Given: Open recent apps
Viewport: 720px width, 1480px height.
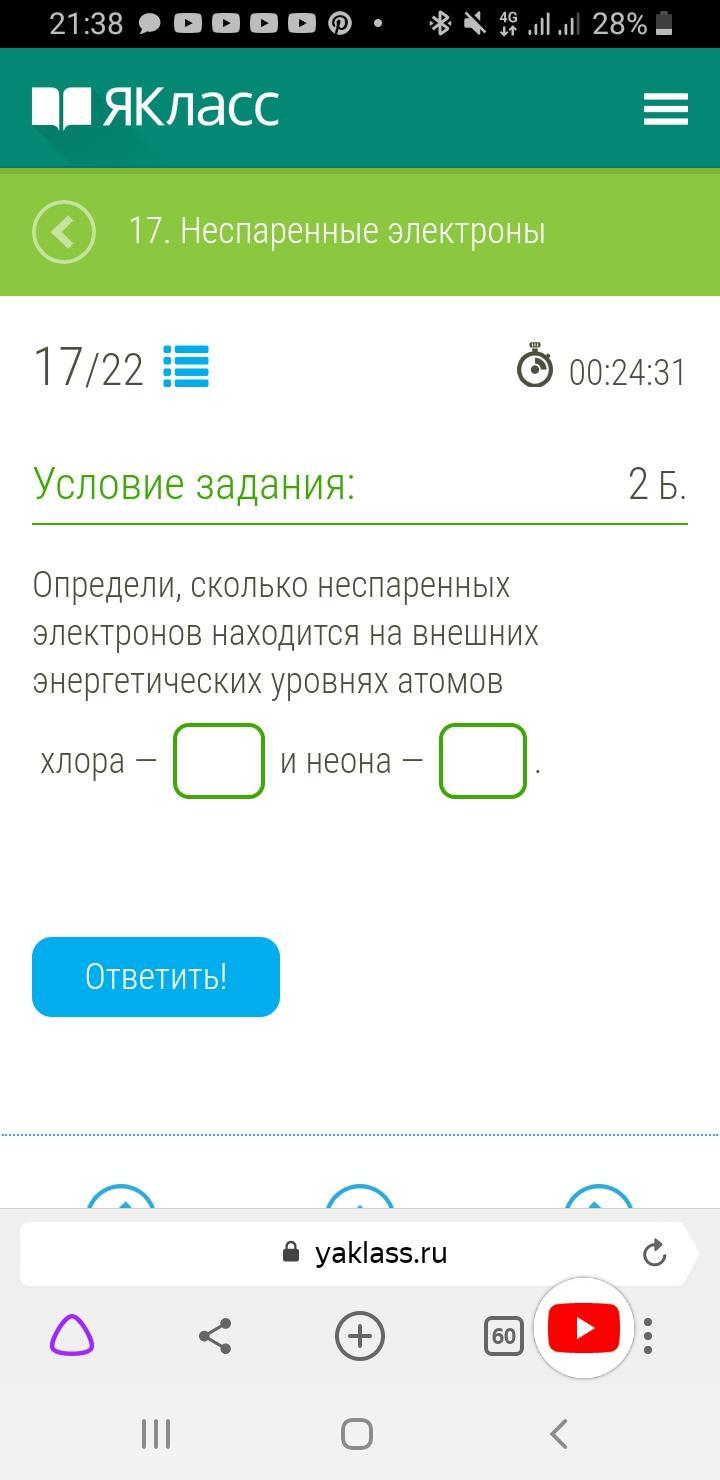Looking at the screenshot, I should [x=156, y=1434].
